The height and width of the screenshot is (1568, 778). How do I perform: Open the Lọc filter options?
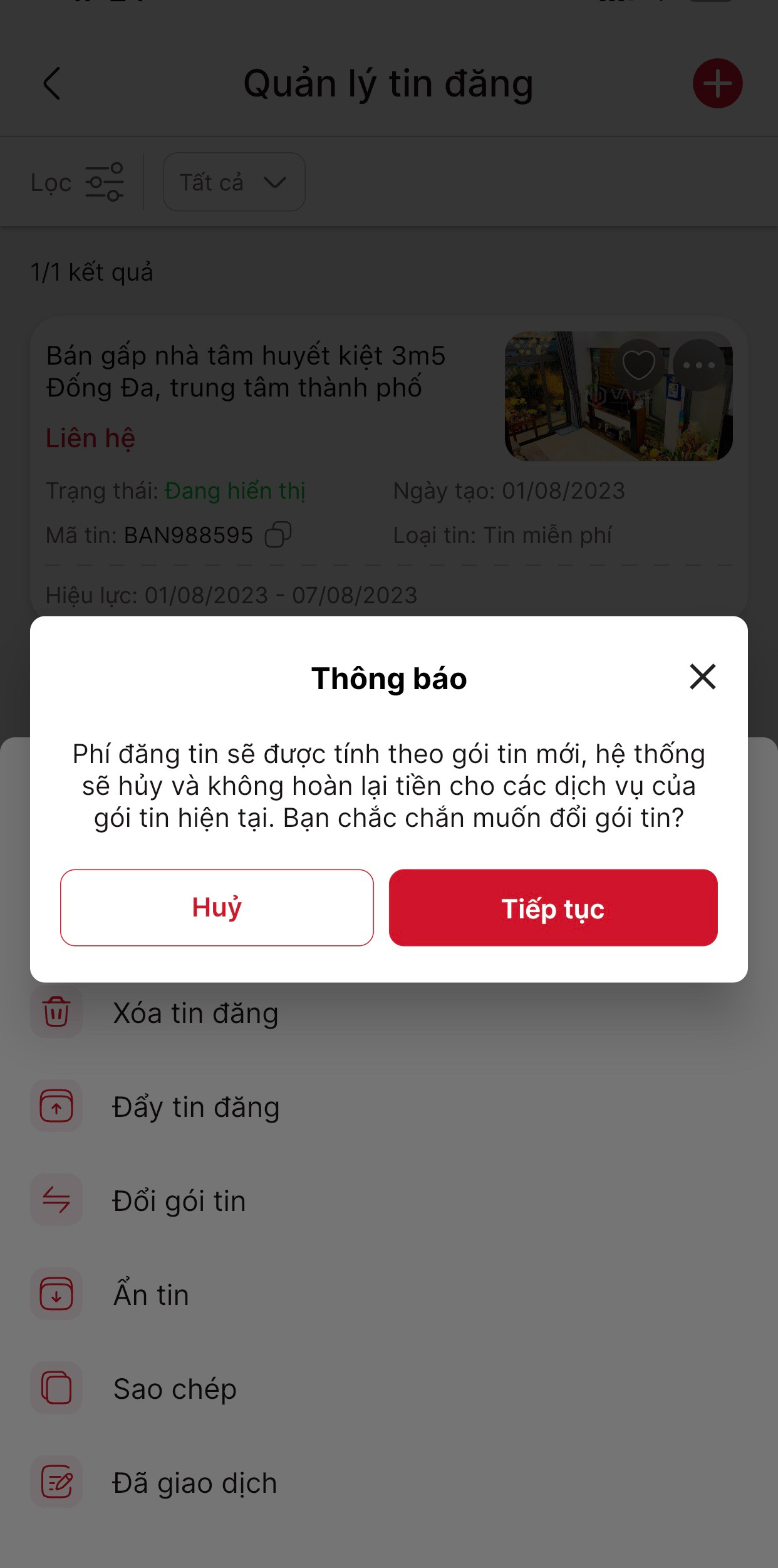coord(77,182)
